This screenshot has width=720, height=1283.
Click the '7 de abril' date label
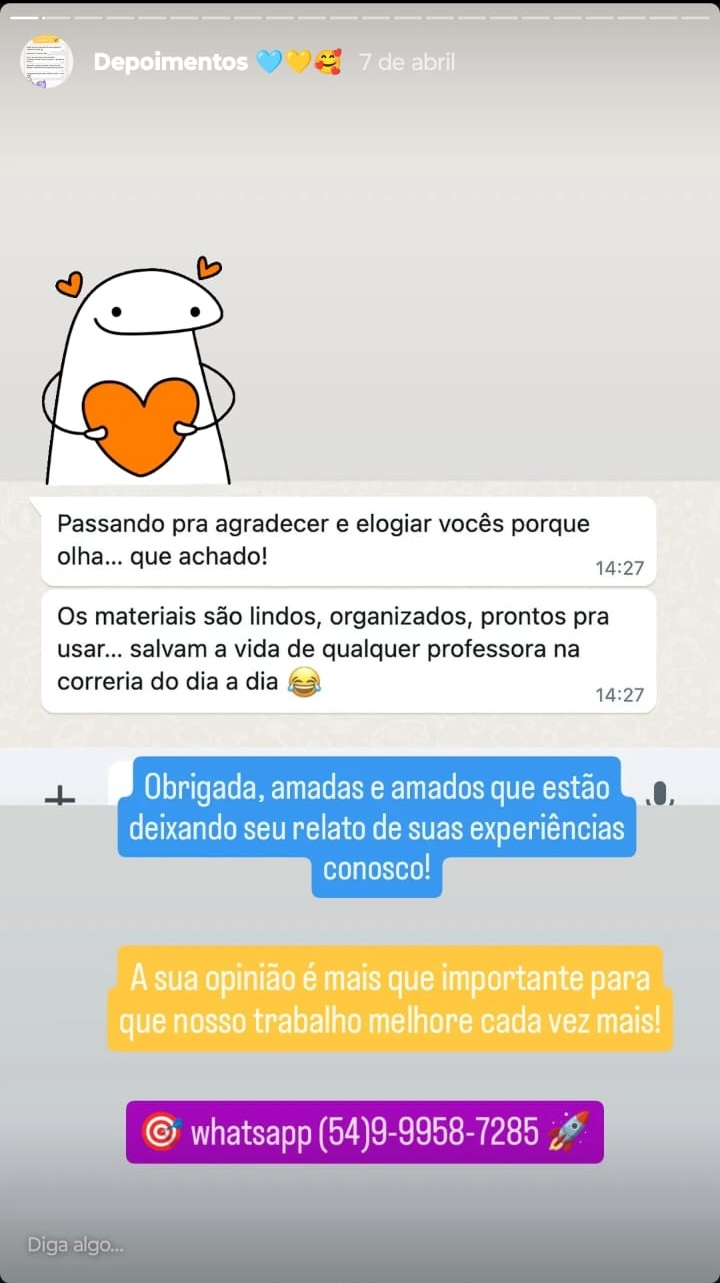[406, 61]
